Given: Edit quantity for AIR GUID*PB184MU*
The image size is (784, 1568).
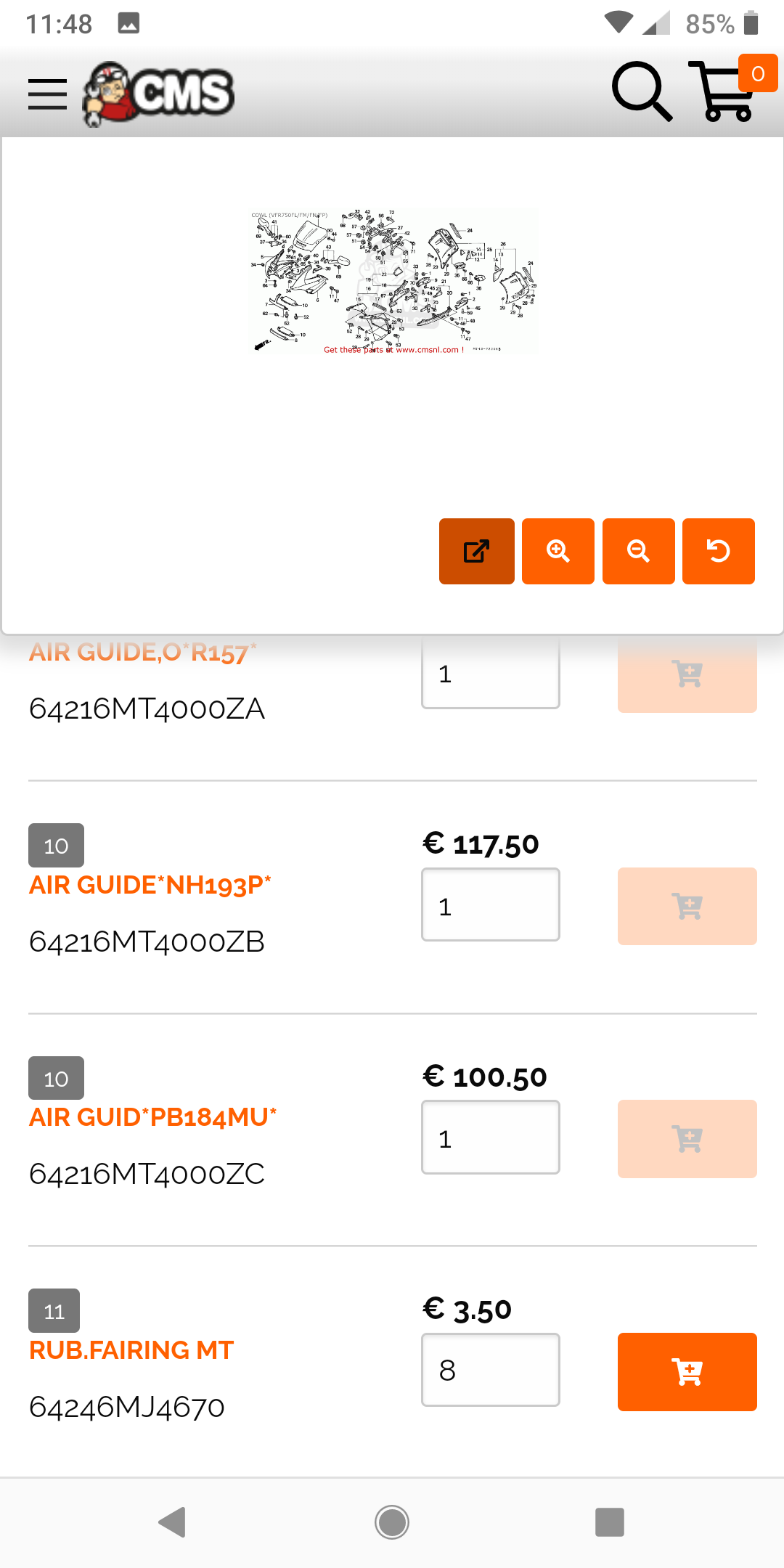Looking at the screenshot, I should [x=491, y=1137].
